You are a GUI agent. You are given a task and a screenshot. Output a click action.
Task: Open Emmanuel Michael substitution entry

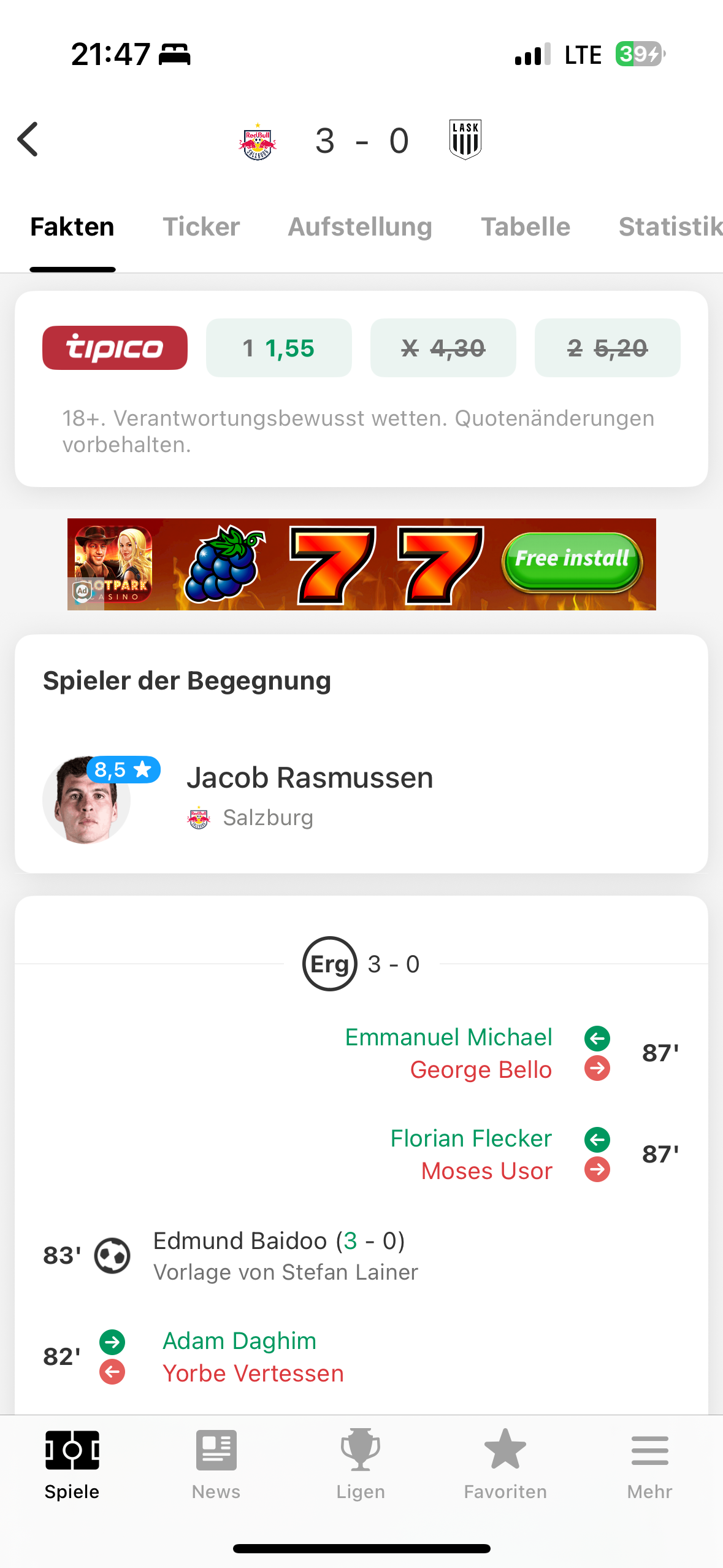448,1037
